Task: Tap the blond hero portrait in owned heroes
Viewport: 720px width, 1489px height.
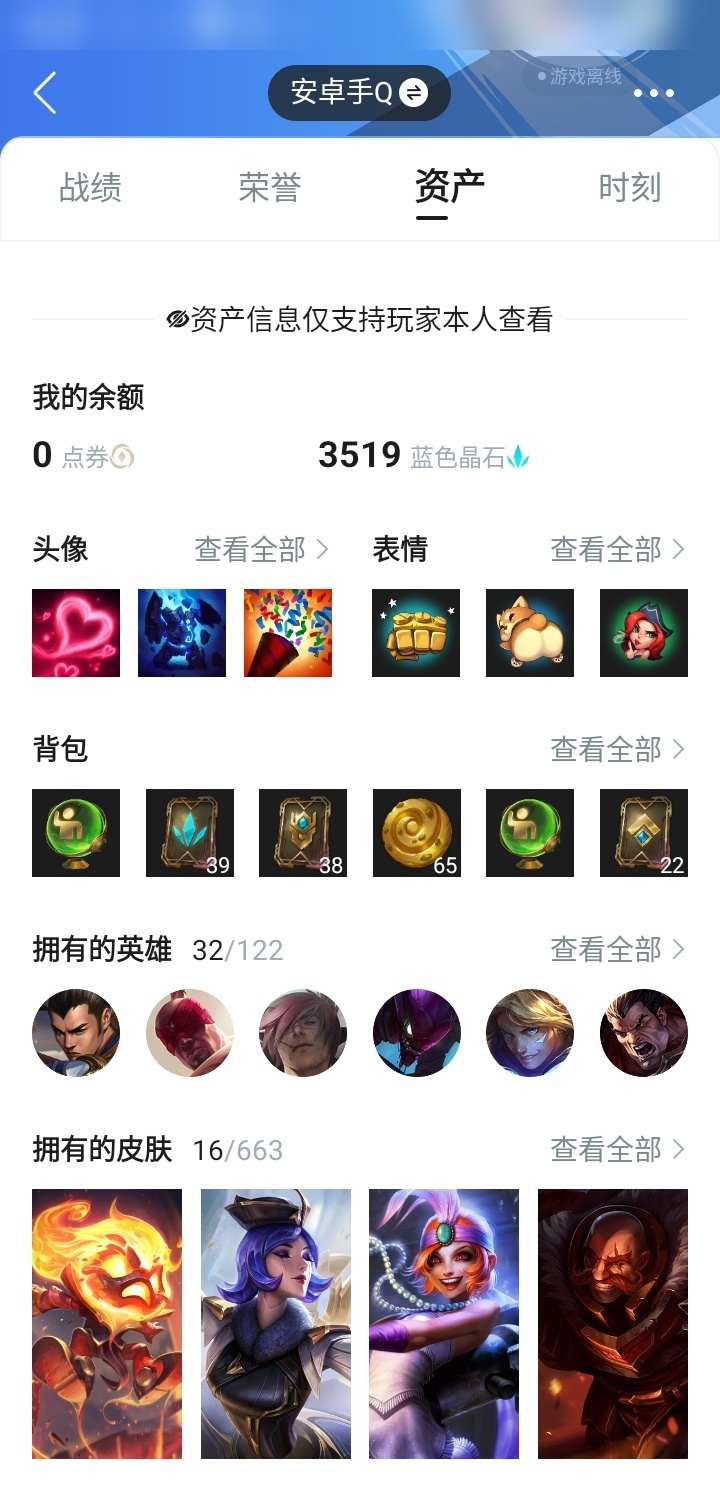Action: (530, 1033)
